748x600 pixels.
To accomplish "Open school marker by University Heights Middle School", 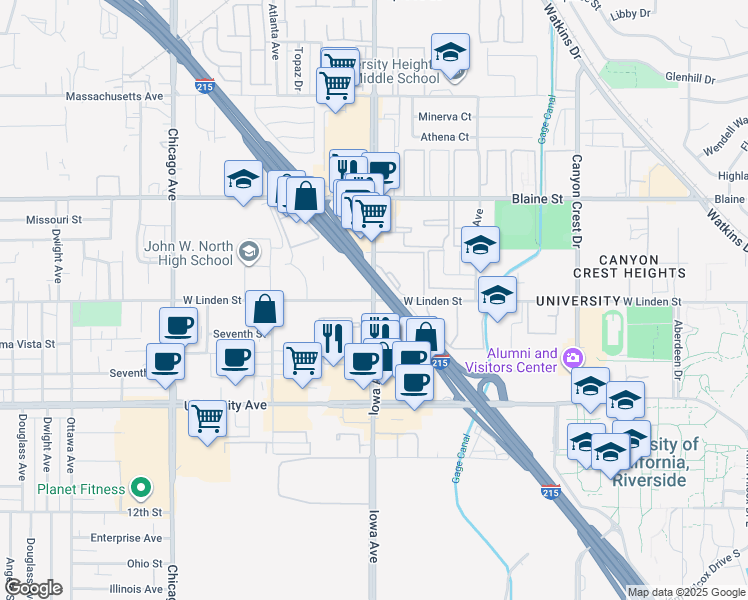I will tap(451, 53).
